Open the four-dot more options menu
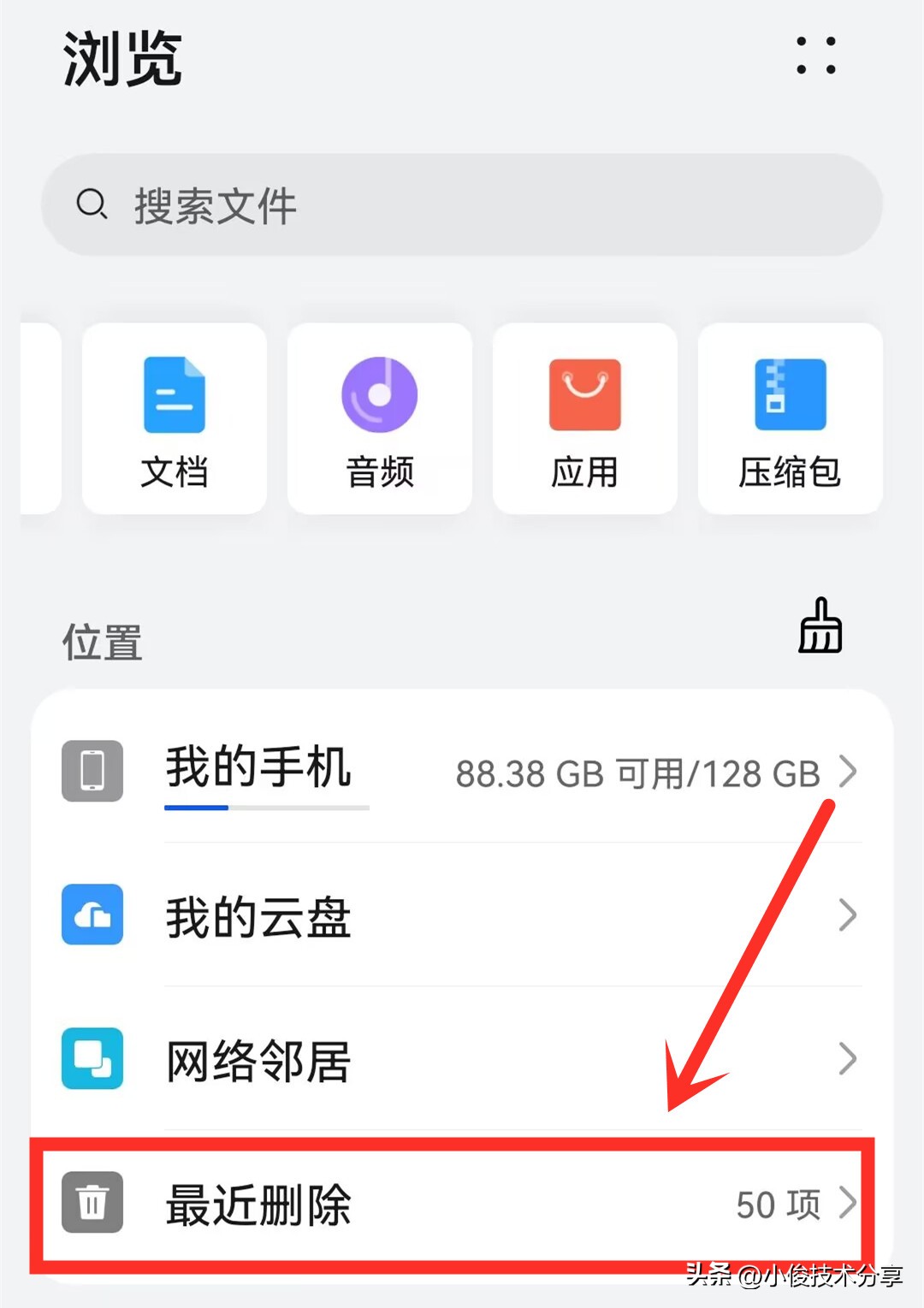 tap(815, 56)
